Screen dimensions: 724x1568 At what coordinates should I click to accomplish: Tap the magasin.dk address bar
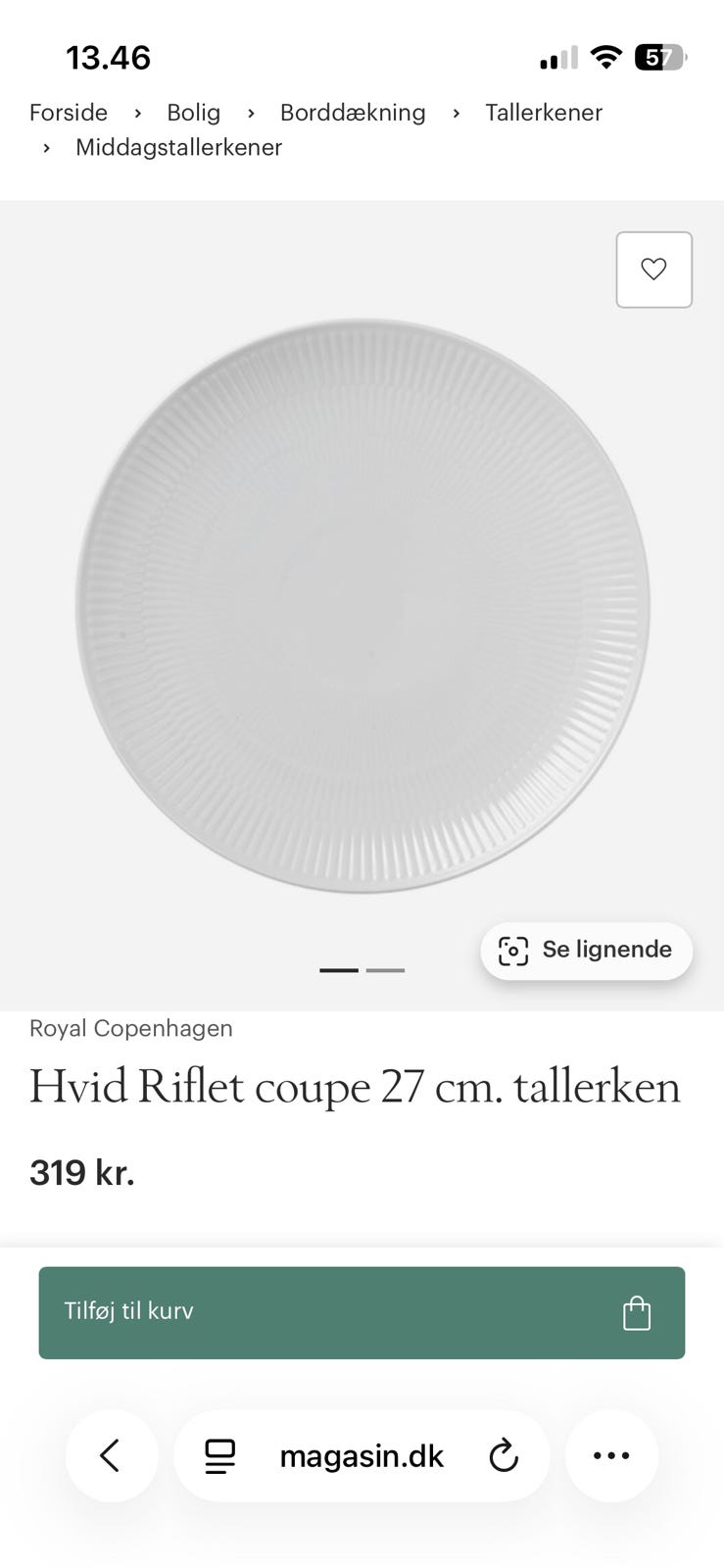click(x=362, y=1456)
